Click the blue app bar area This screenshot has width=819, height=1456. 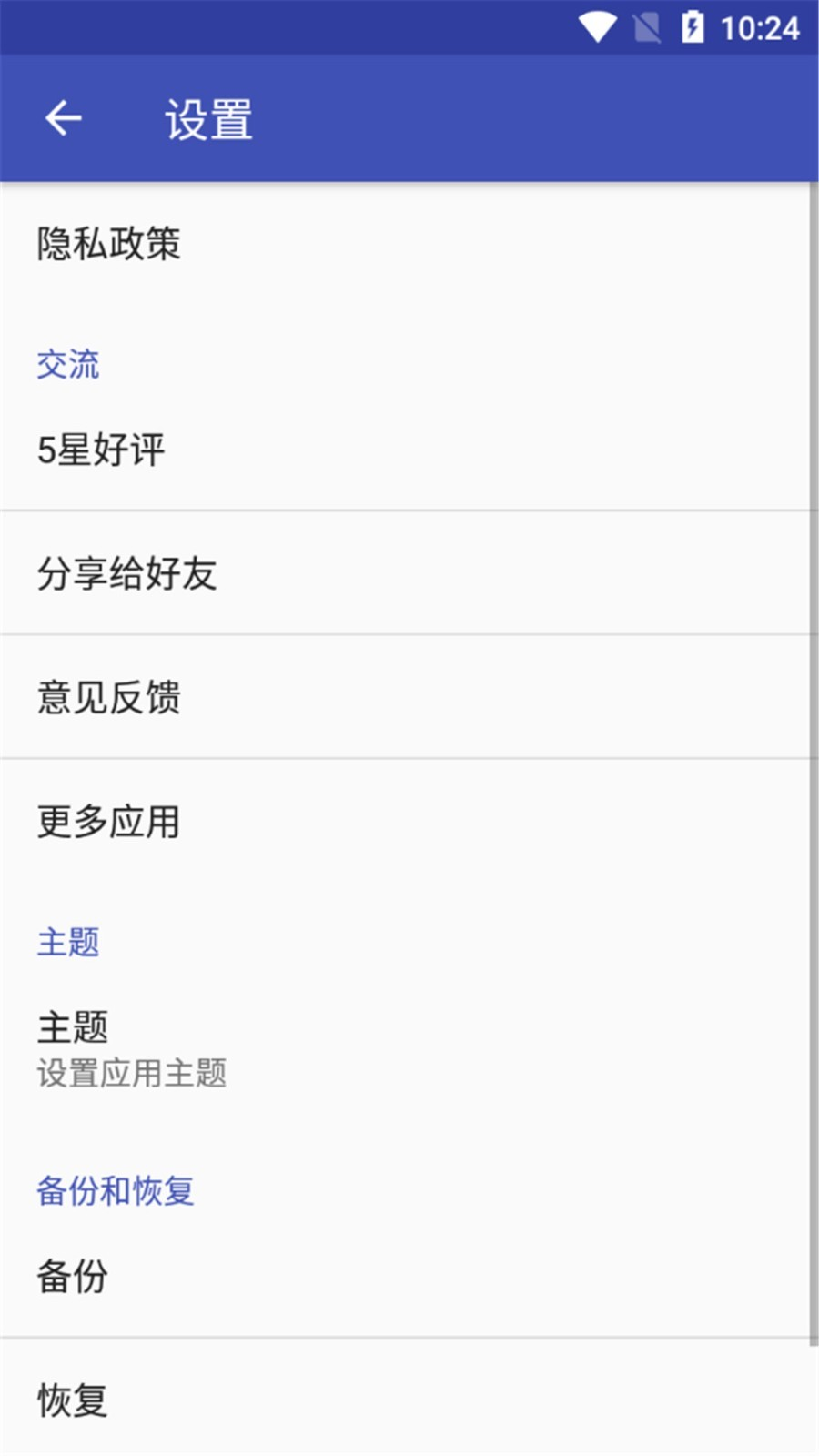pos(409,118)
